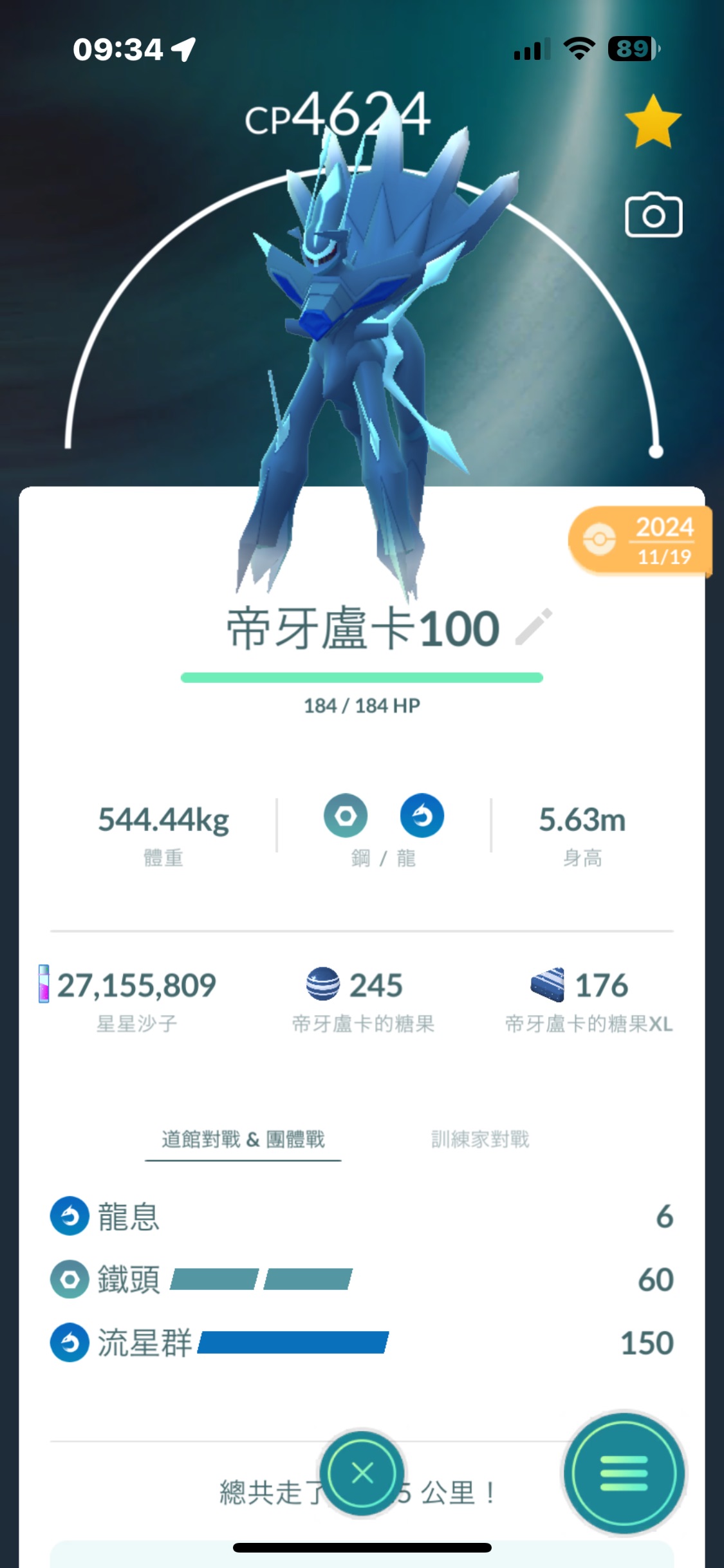Toggle the favorite star for this Pokémon
Viewport: 724px width, 1568px height.
[653, 122]
